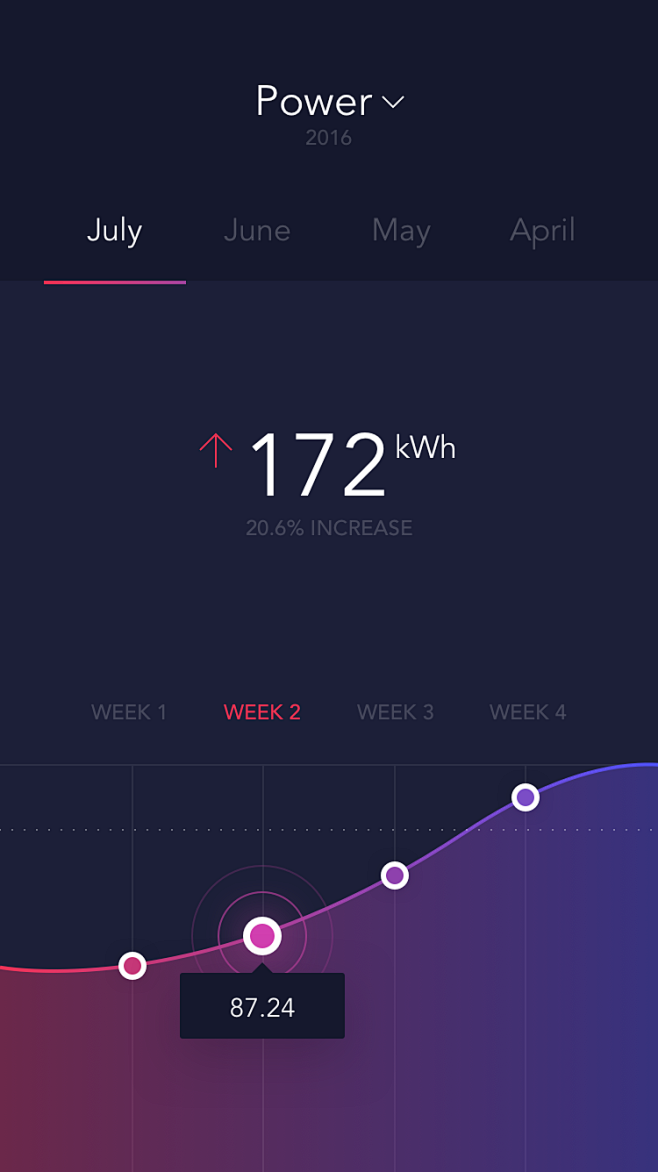658x1172 pixels.
Task: Select Week 3
Action: 395,712
